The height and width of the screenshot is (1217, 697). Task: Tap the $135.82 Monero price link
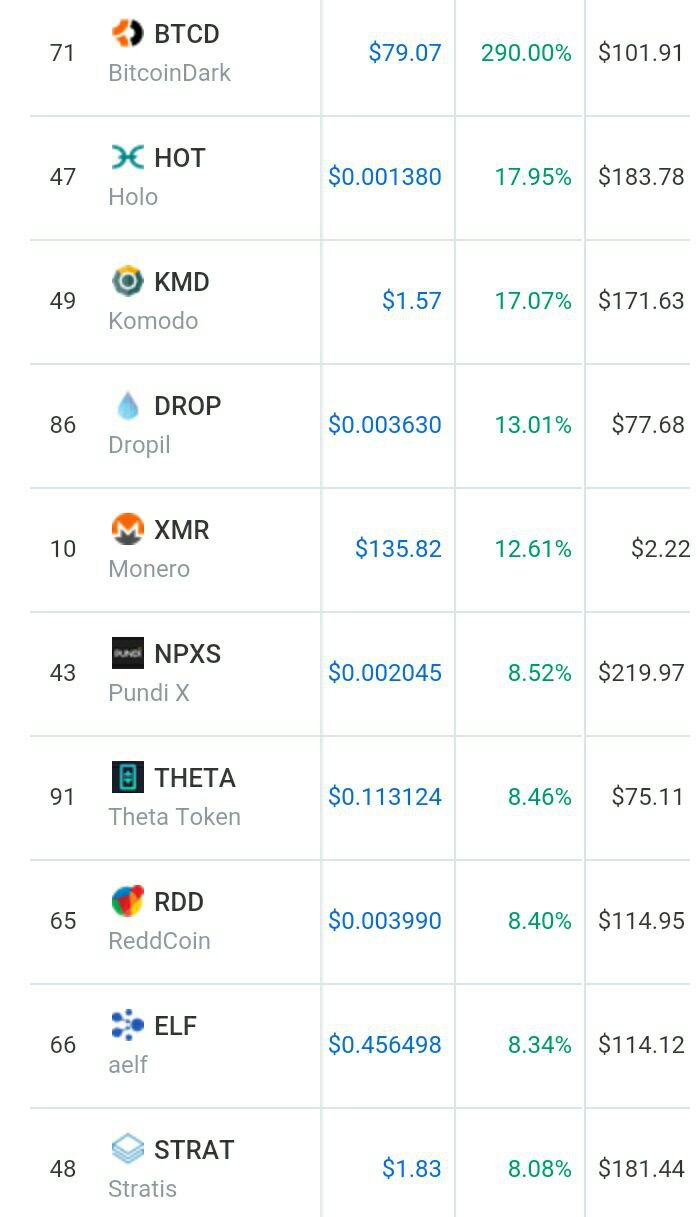(398, 549)
